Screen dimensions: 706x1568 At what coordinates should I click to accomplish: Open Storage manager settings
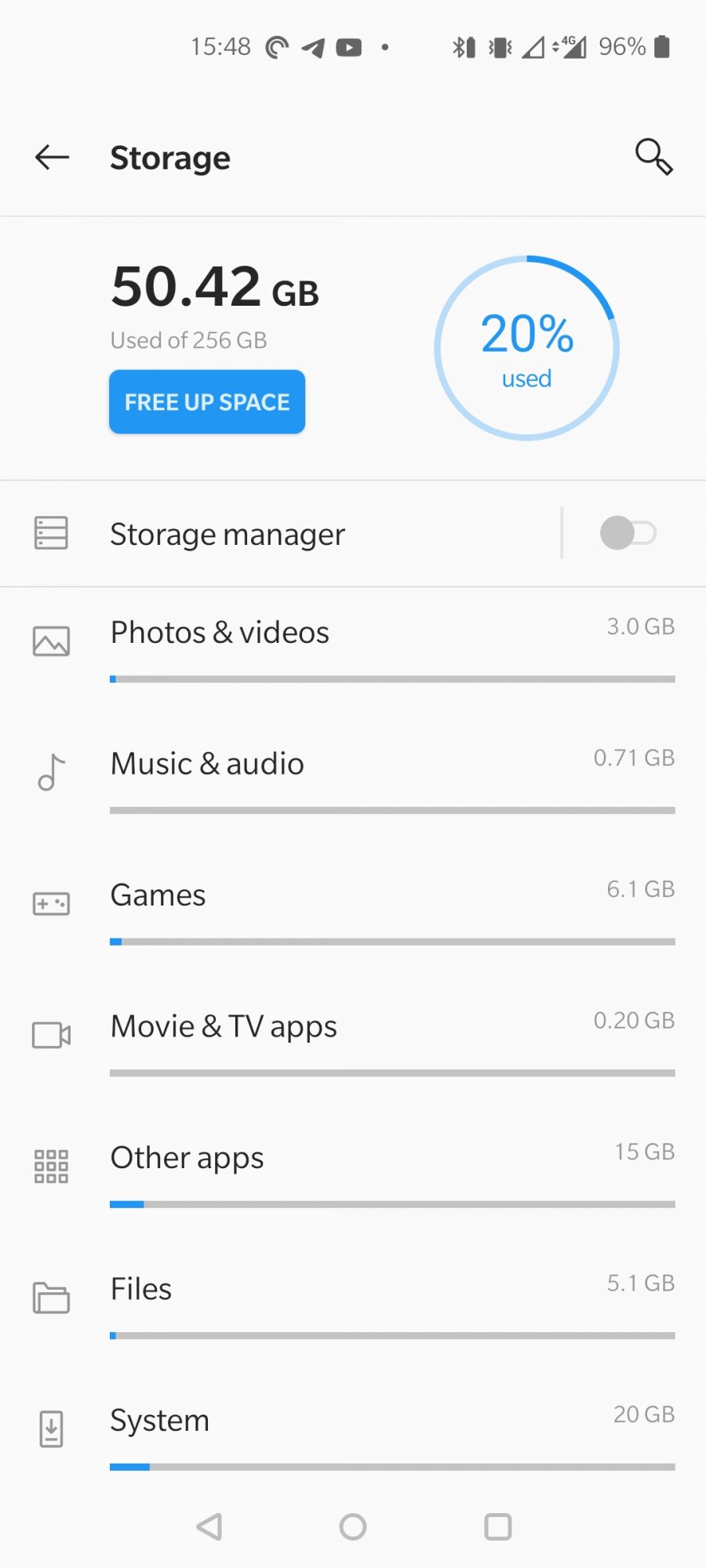pos(227,535)
